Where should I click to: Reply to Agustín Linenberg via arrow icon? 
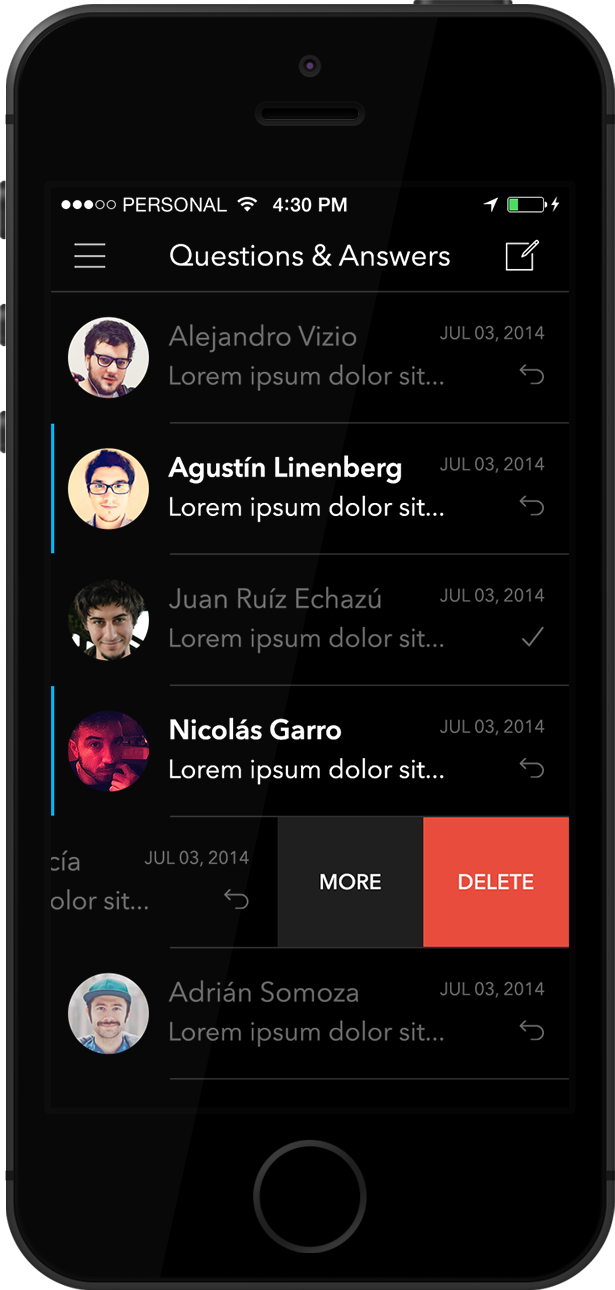click(532, 507)
